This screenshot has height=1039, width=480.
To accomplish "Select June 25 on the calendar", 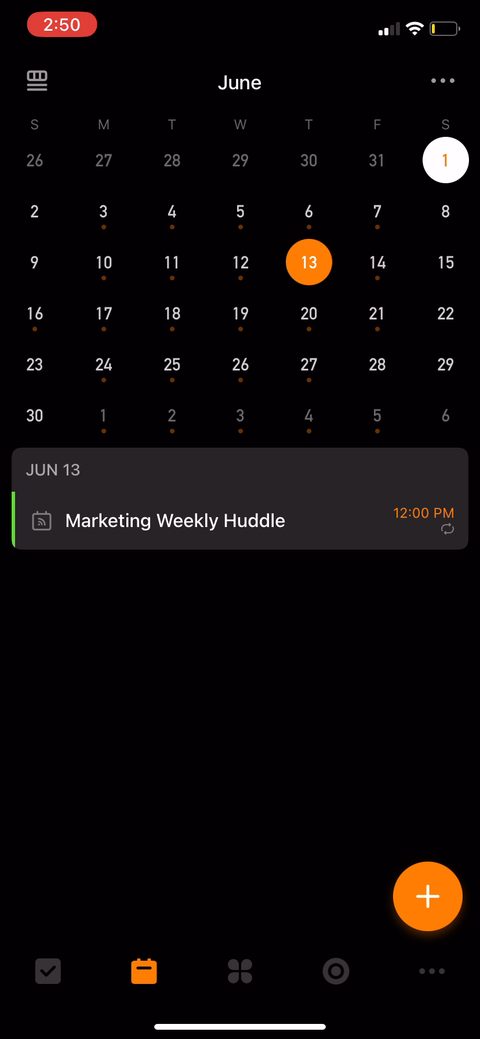I will [x=172, y=365].
